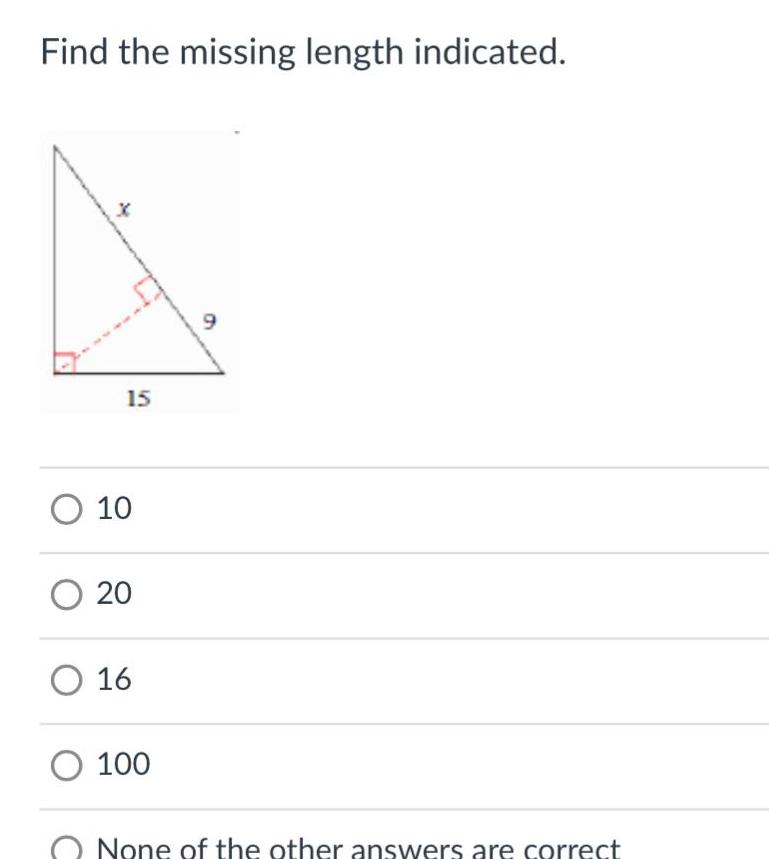This screenshot has width=769, height=859.
Task: Click the answer label 20
Action: 113,595
